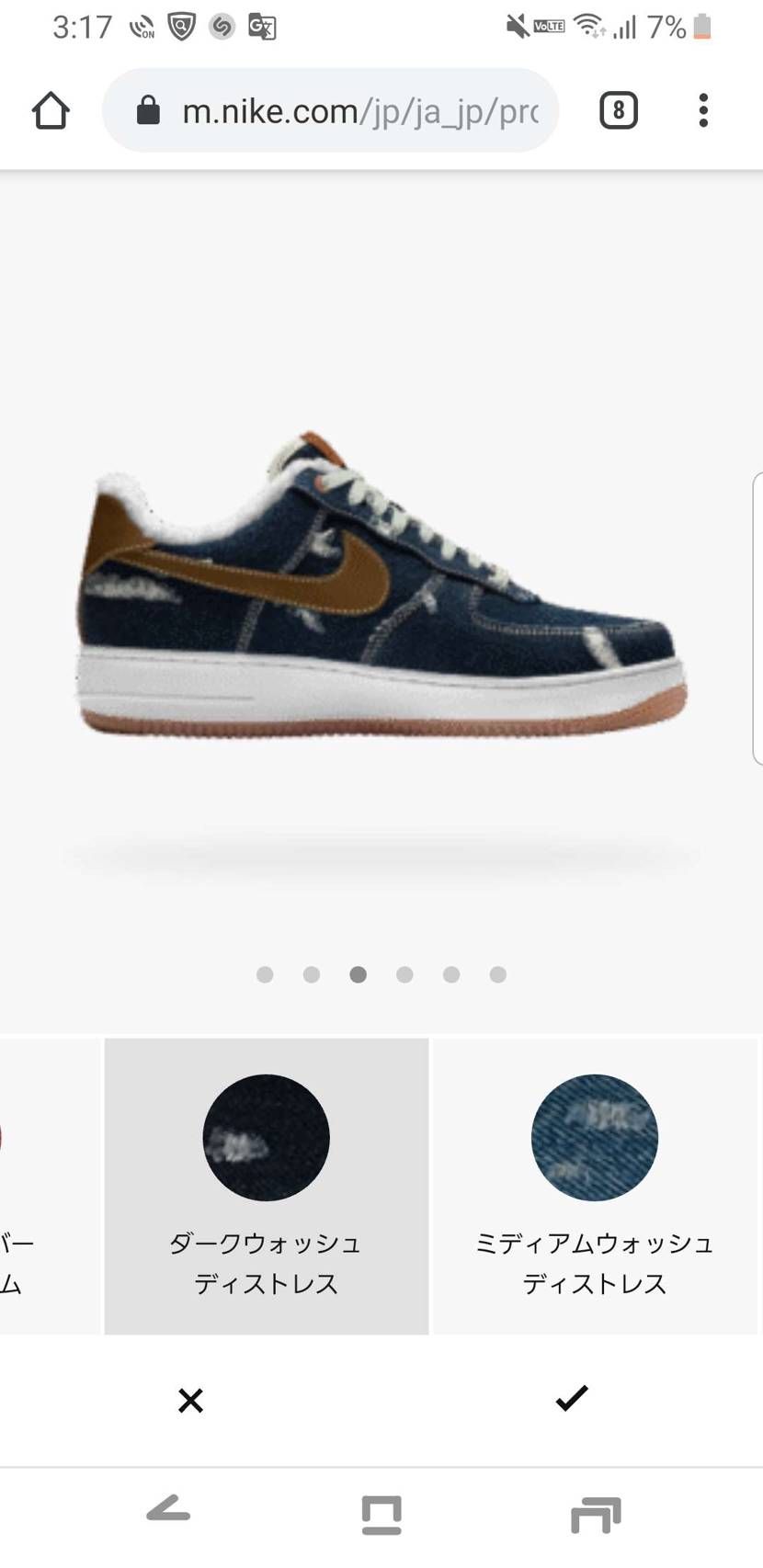Open the browser overflow menu
Image resolution: width=763 pixels, height=1568 pixels.
pyautogui.click(x=703, y=111)
